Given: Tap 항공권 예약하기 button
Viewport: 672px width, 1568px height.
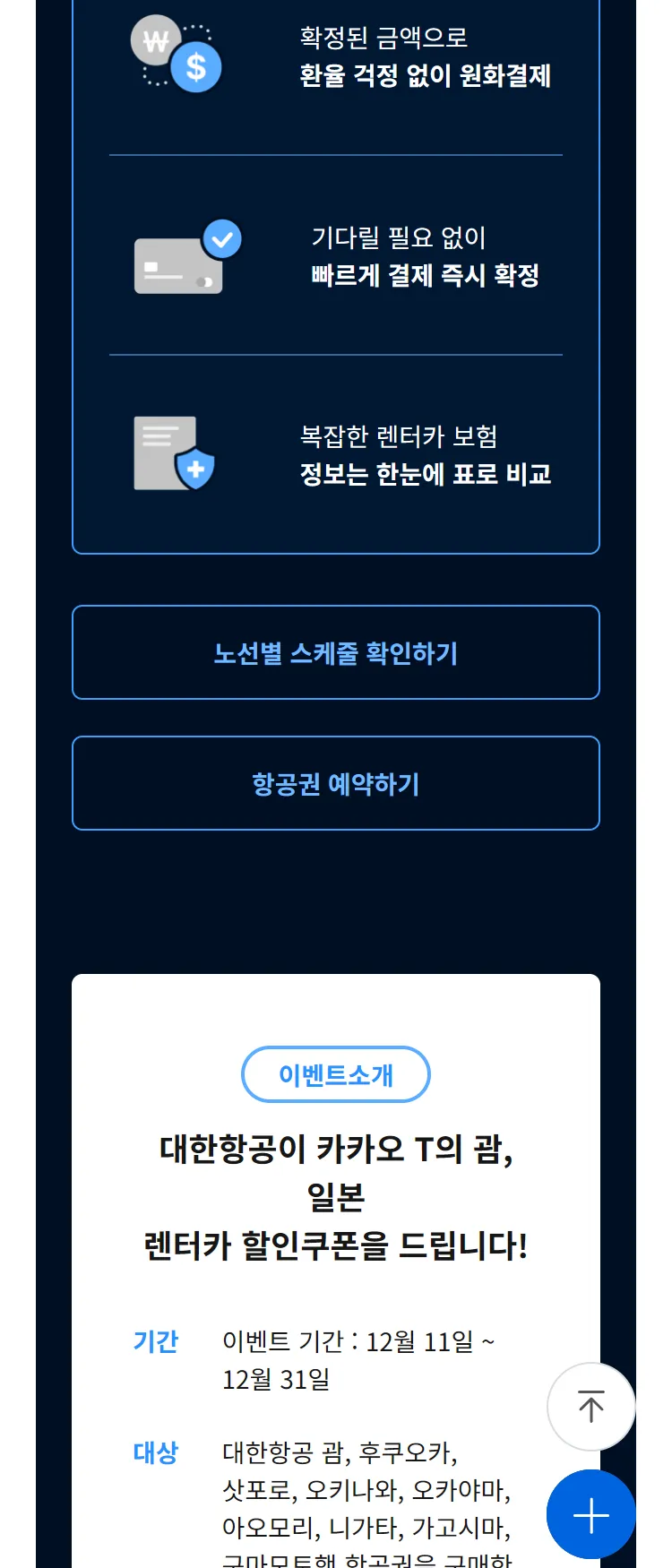Looking at the screenshot, I should (x=335, y=783).
